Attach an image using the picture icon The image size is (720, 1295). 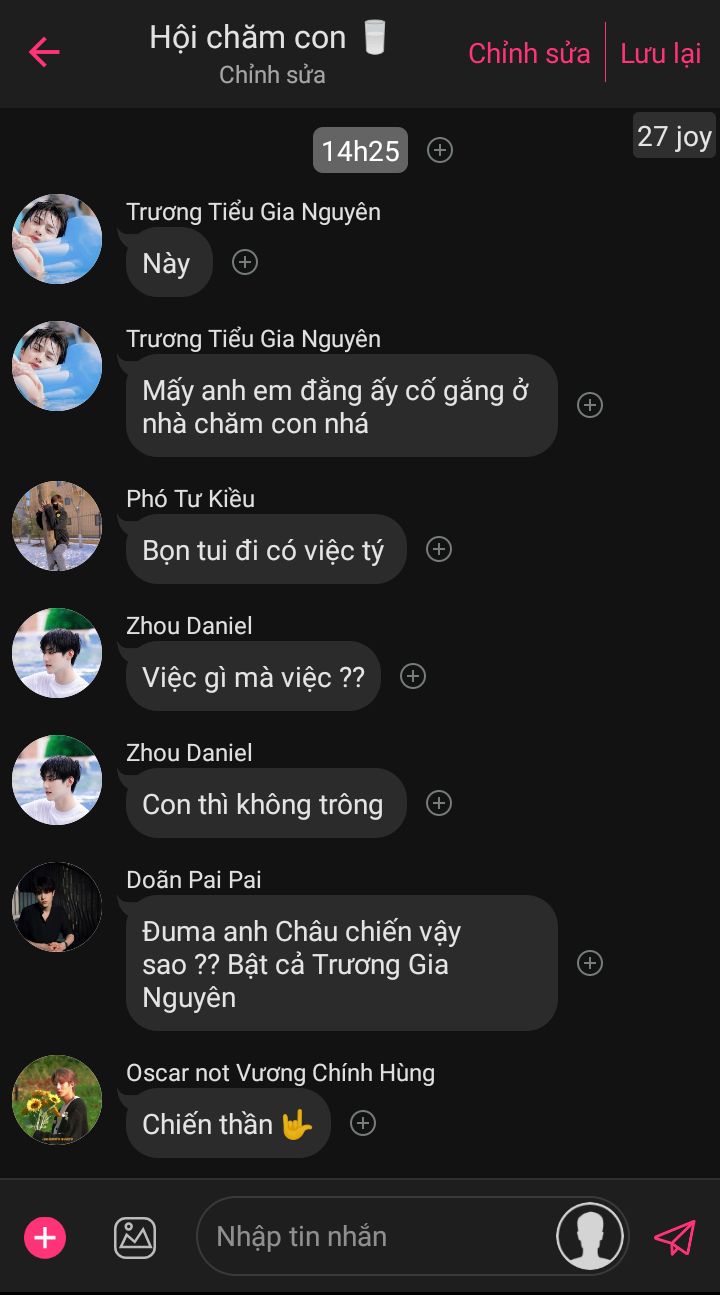pos(135,1237)
